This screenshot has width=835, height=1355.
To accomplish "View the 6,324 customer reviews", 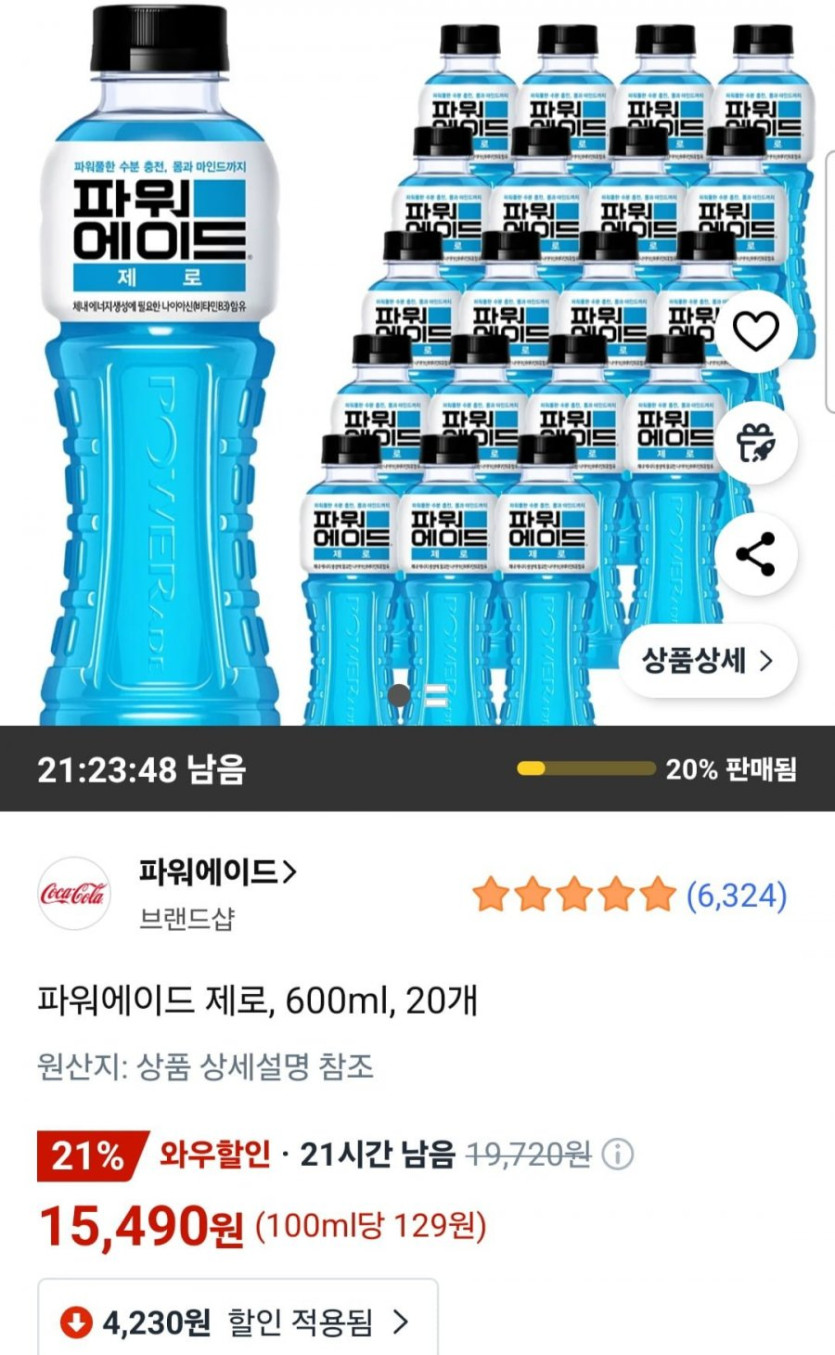I will (x=736, y=895).
